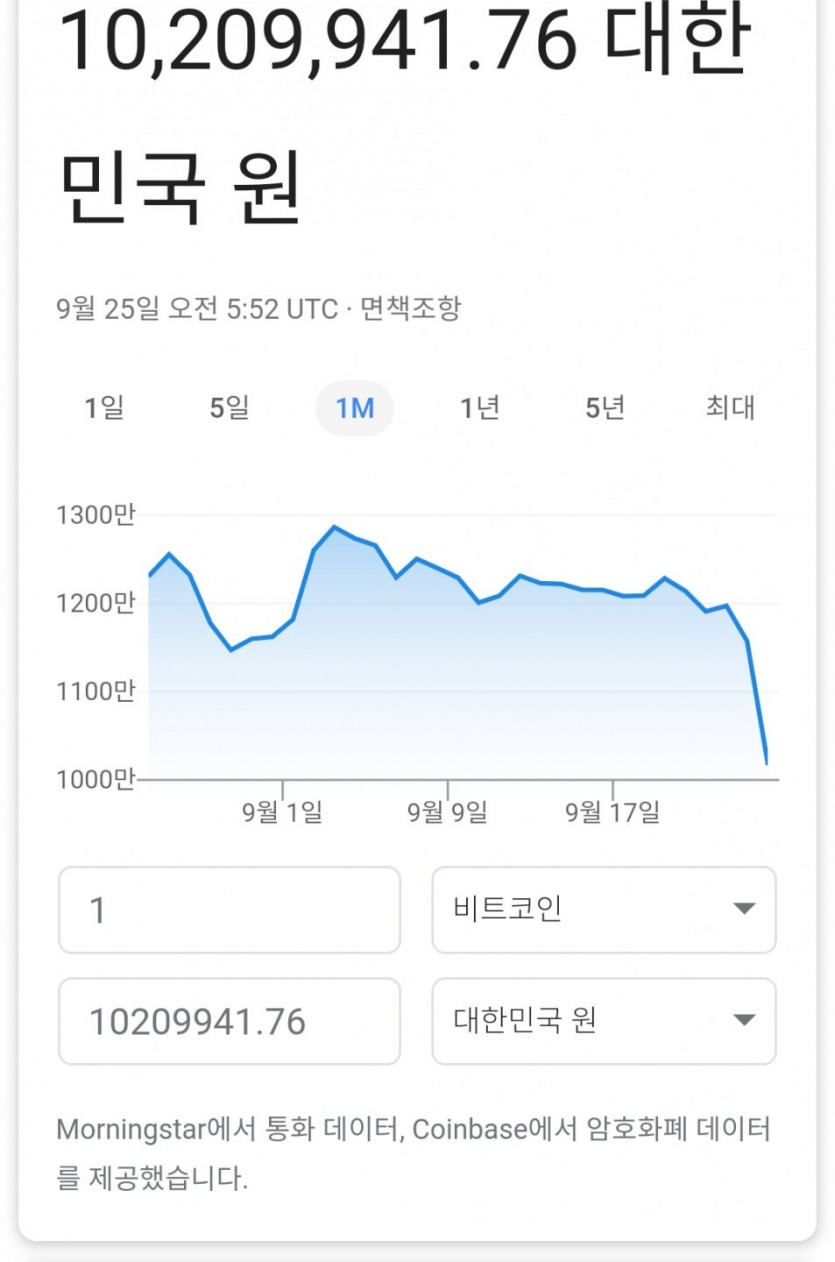This screenshot has height=1262, width=835.
Task: Show the 5년 price chart
Action: [x=604, y=408]
